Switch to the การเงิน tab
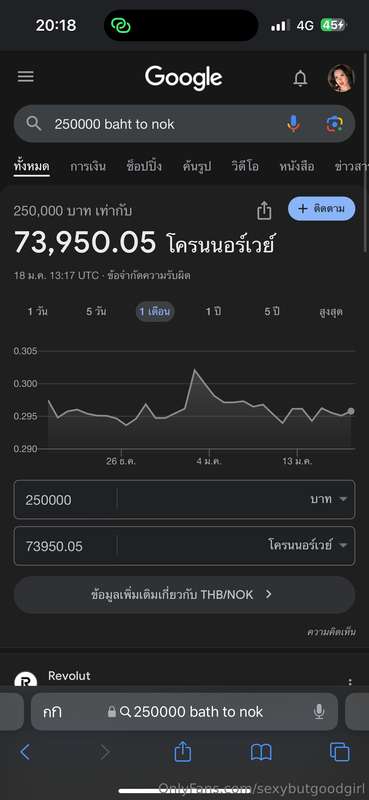Image resolution: width=369 pixels, height=800 pixels. click(x=87, y=166)
